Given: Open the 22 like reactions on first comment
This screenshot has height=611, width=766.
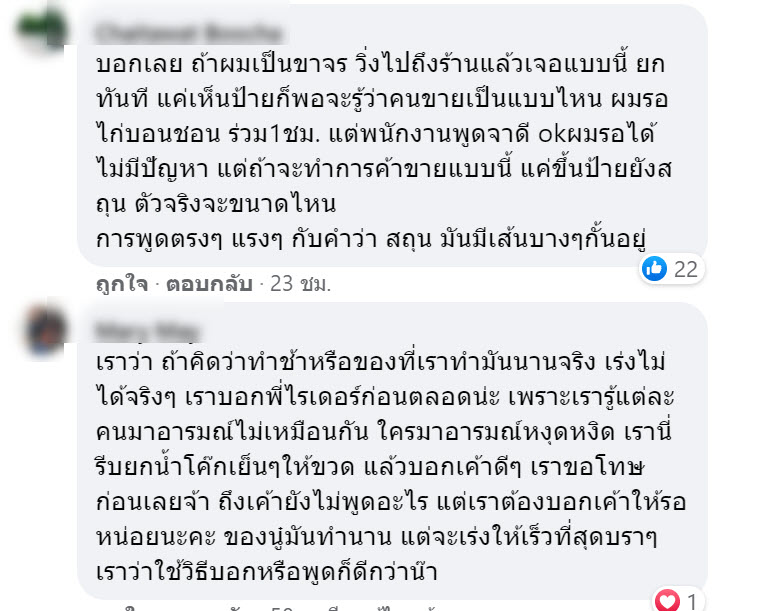Looking at the screenshot, I should click(674, 267).
